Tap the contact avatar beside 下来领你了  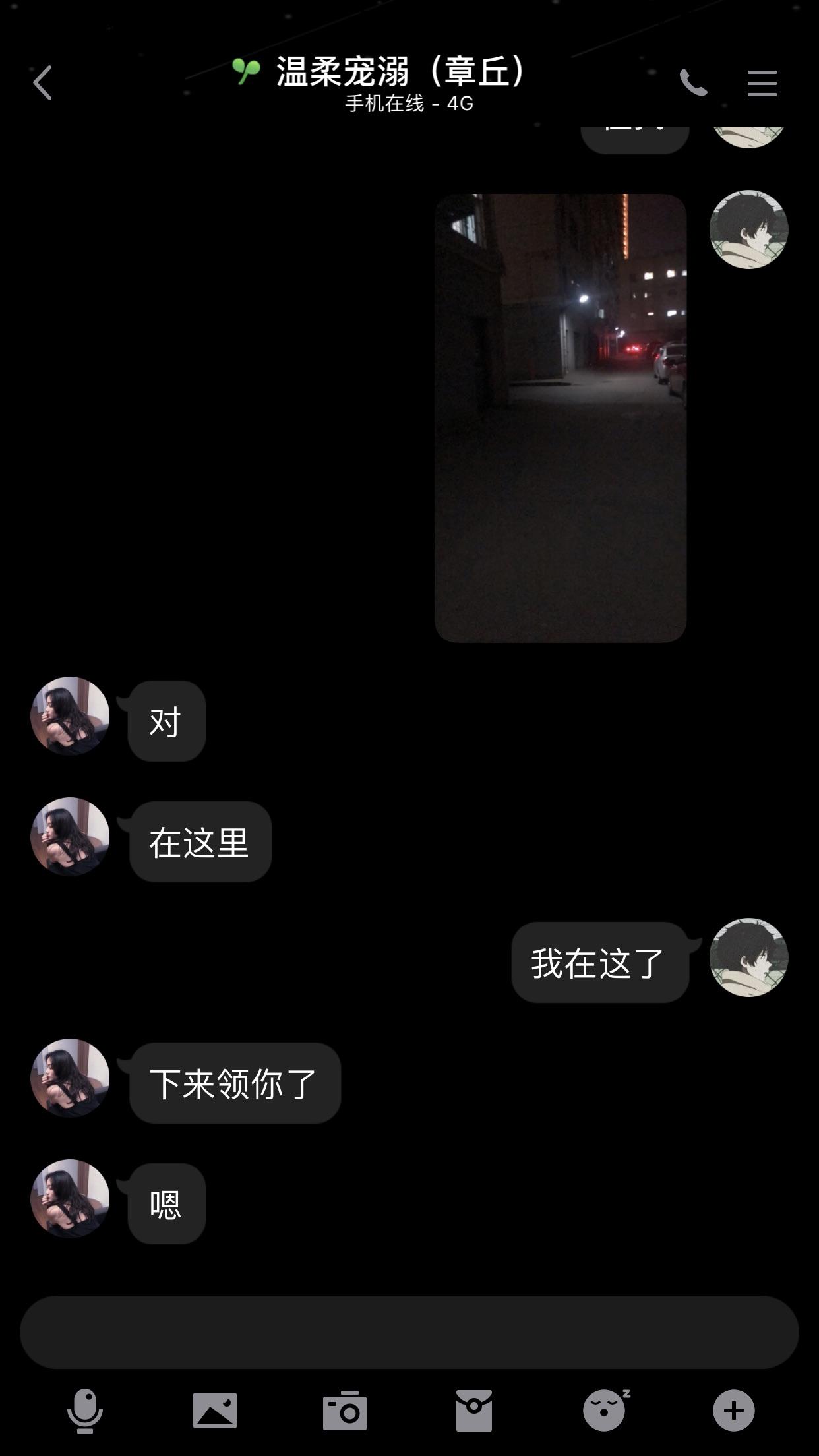click(69, 1077)
